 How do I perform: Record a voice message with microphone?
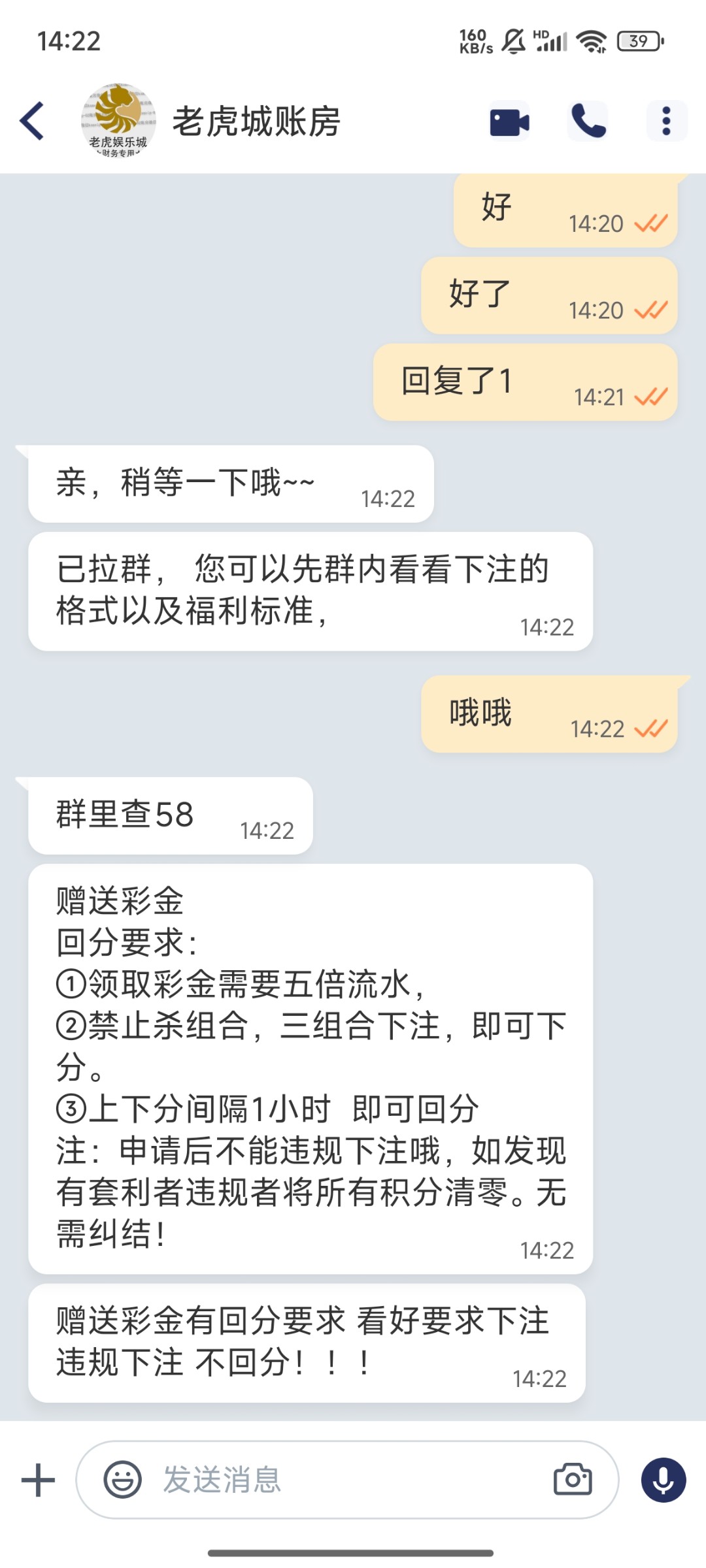[664, 1480]
